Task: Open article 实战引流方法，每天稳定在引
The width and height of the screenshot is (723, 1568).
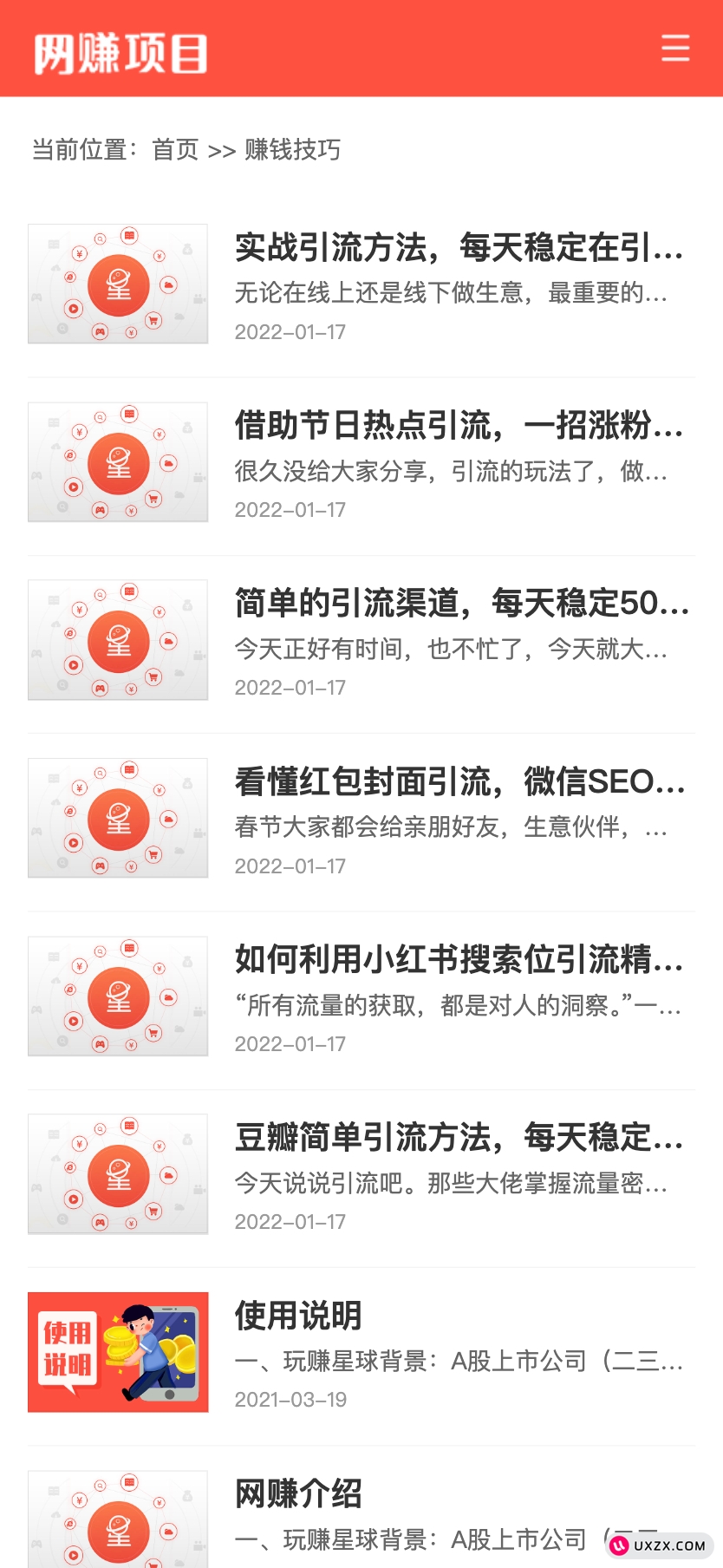Action: coord(459,248)
